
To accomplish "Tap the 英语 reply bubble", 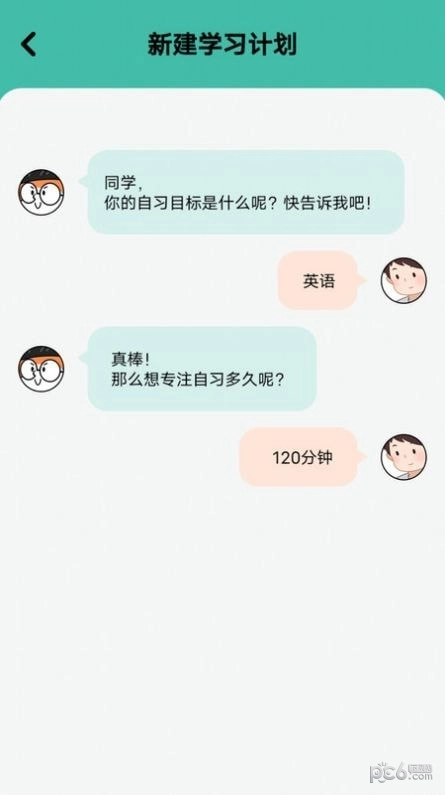I will pos(319,280).
